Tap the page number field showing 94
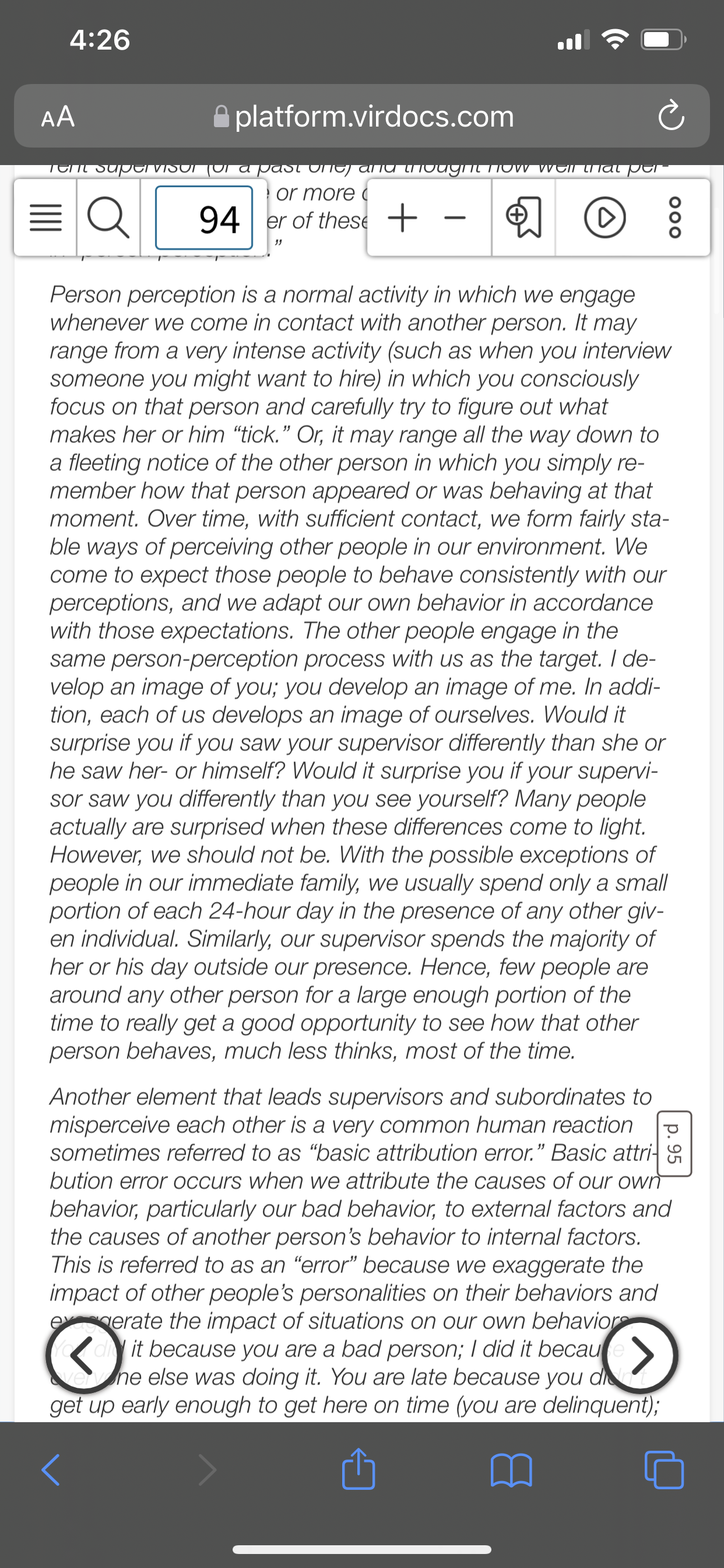 click(204, 218)
